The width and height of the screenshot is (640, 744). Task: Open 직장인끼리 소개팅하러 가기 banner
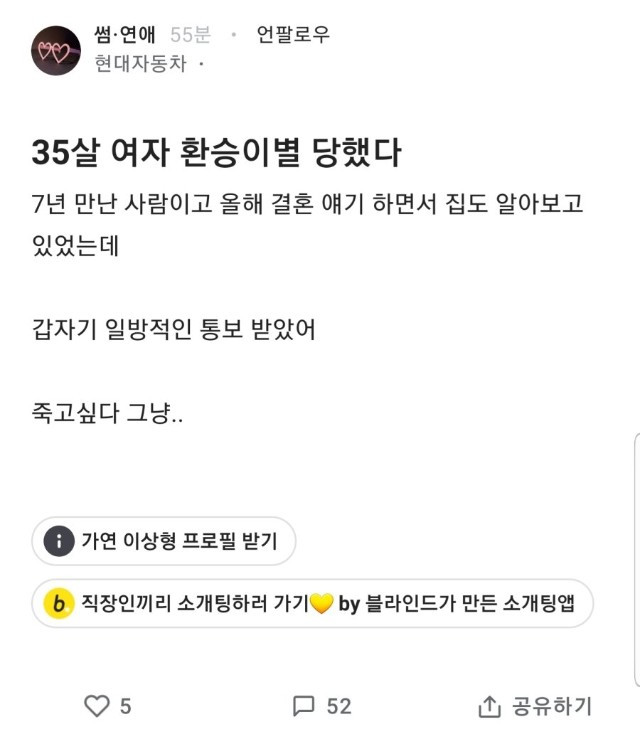(312, 604)
